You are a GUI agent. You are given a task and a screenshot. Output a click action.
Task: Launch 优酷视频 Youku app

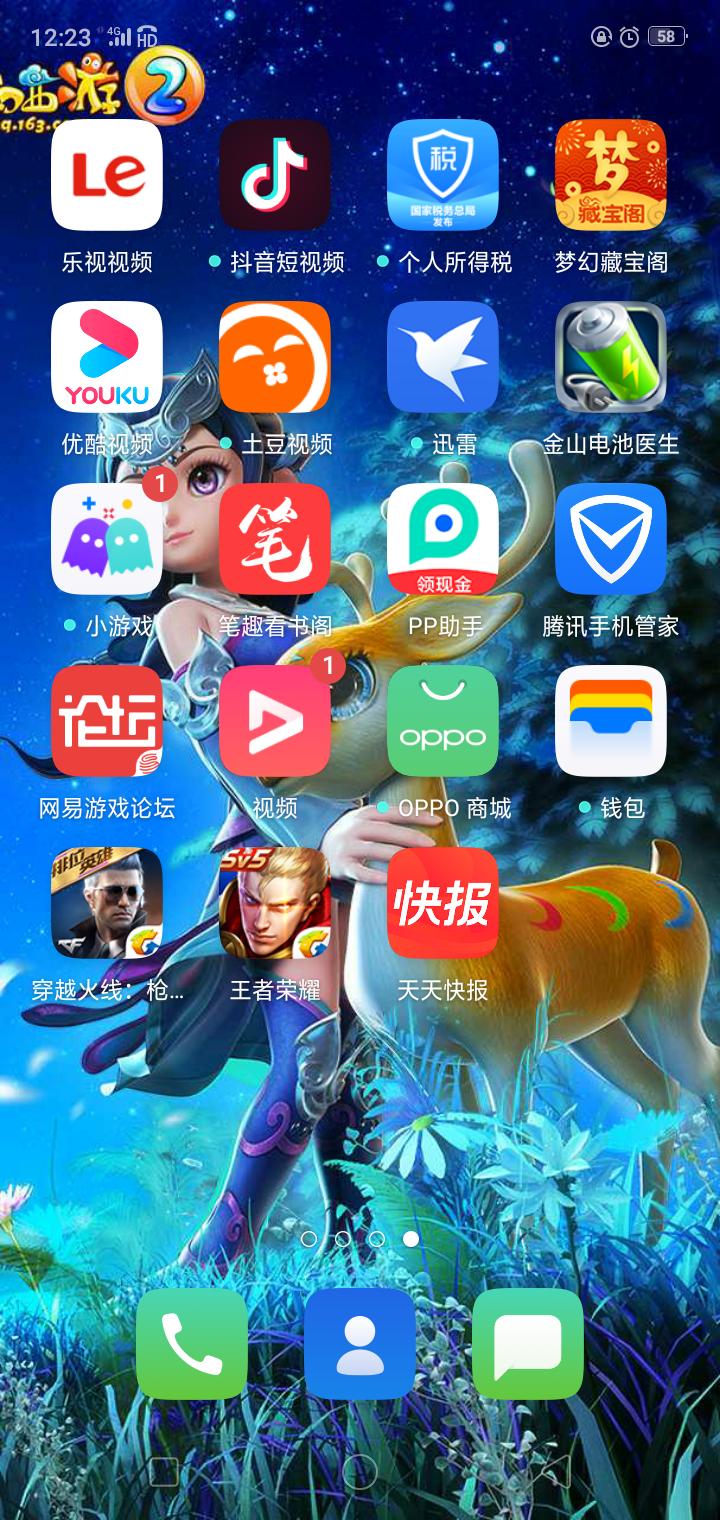[107, 357]
